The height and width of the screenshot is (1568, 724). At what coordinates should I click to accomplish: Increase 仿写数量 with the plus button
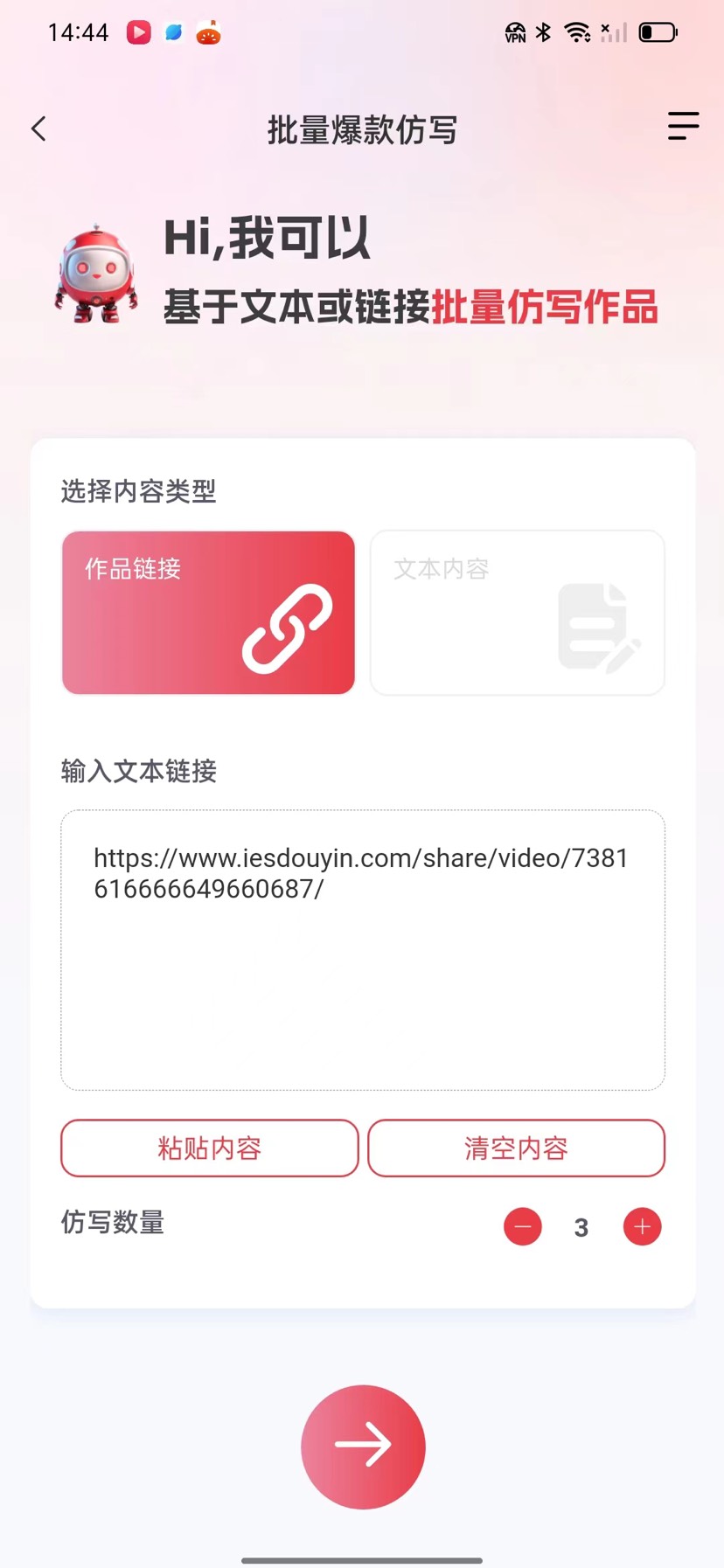coord(642,1226)
